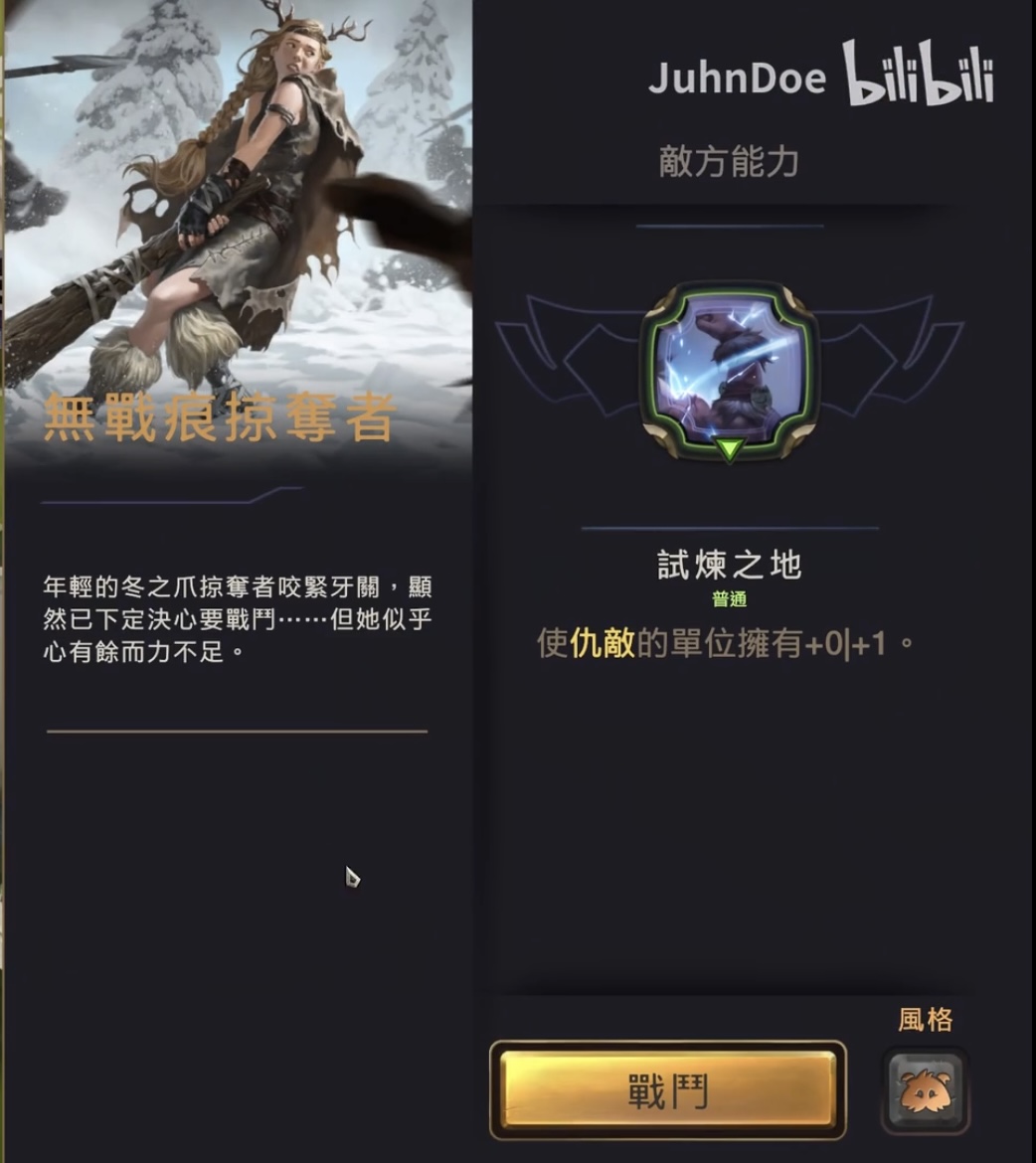1036x1163 pixels.
Task: Tap the 試煉之地 enemy power icon
Action: 729,372
